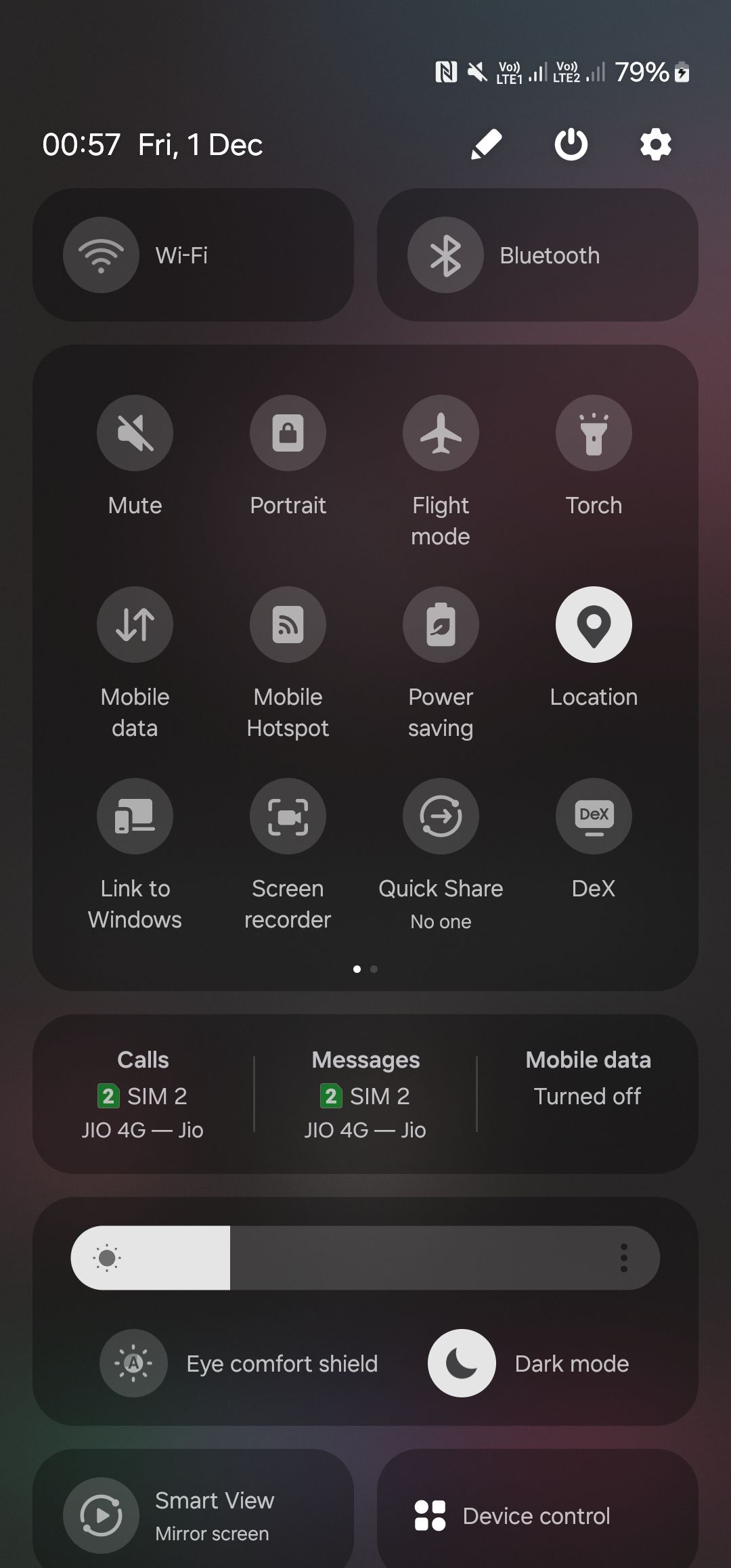Disable Dark mode
731x1568 pixels.
[462, 1363]
